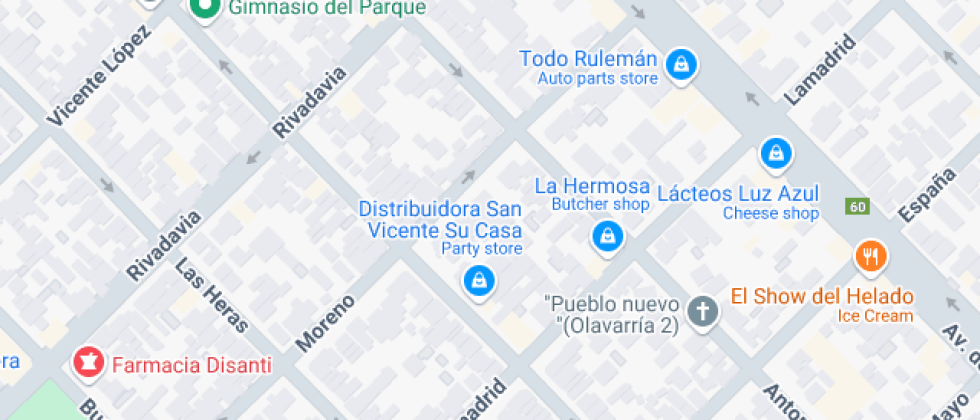Tap Lácteos Luz Azul cheese shop pin
Image resolution: width=980 pixels, height=420 pixels.
click(x=776, y=153)
